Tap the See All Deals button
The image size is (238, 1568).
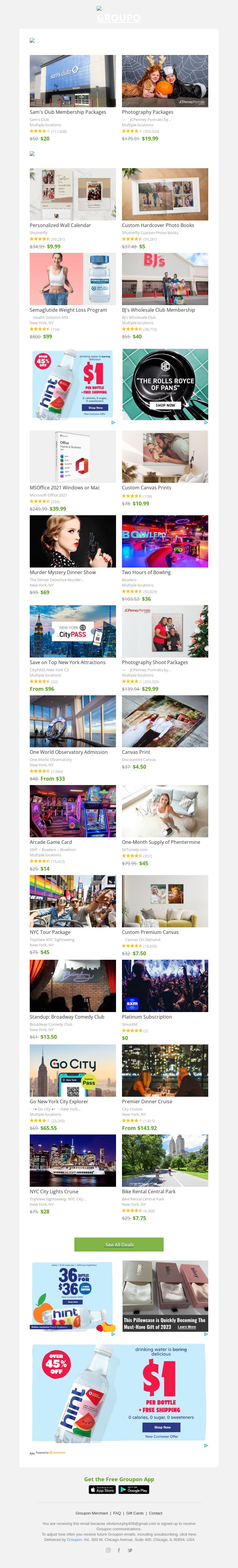coord(119,1245)
